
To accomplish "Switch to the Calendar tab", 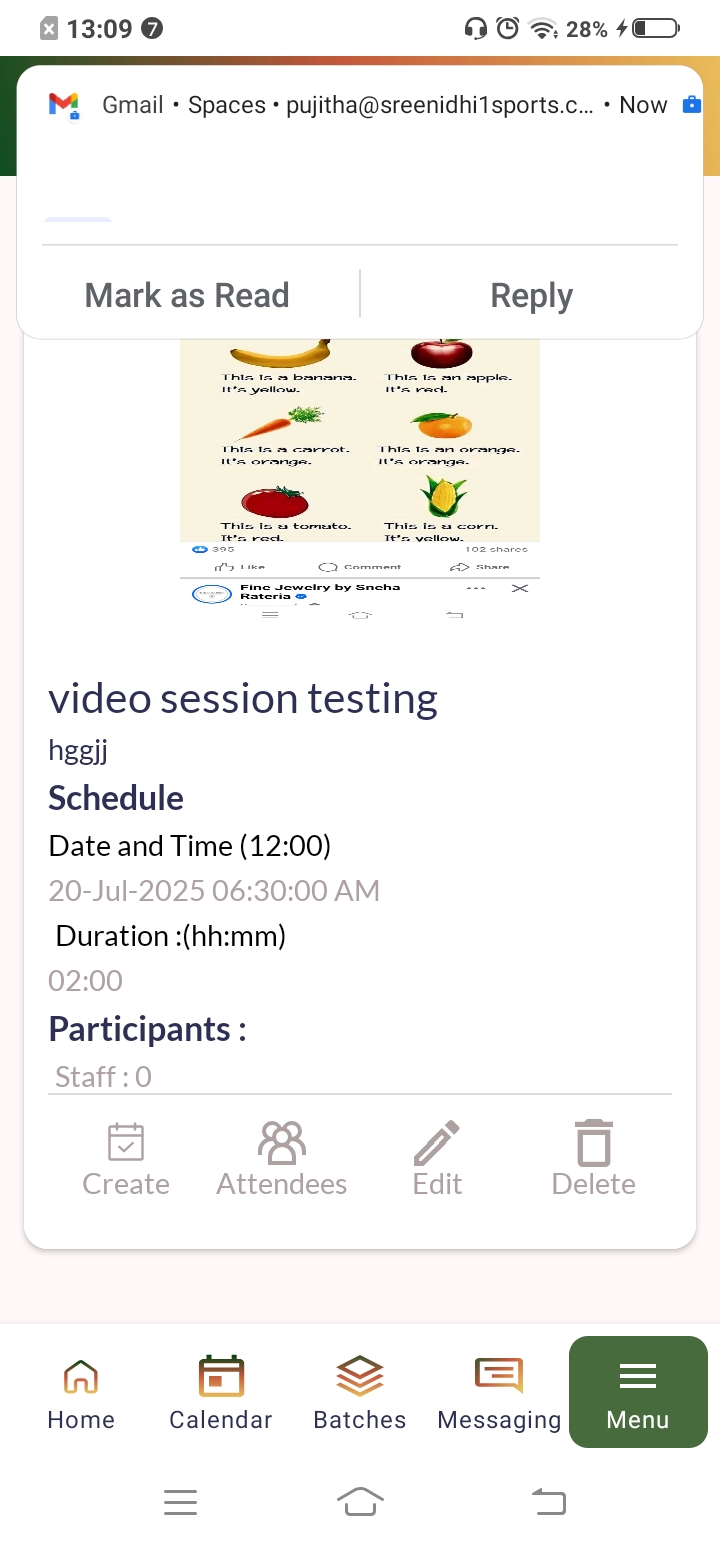I will pyautogui.click(x=221, y=1393).
